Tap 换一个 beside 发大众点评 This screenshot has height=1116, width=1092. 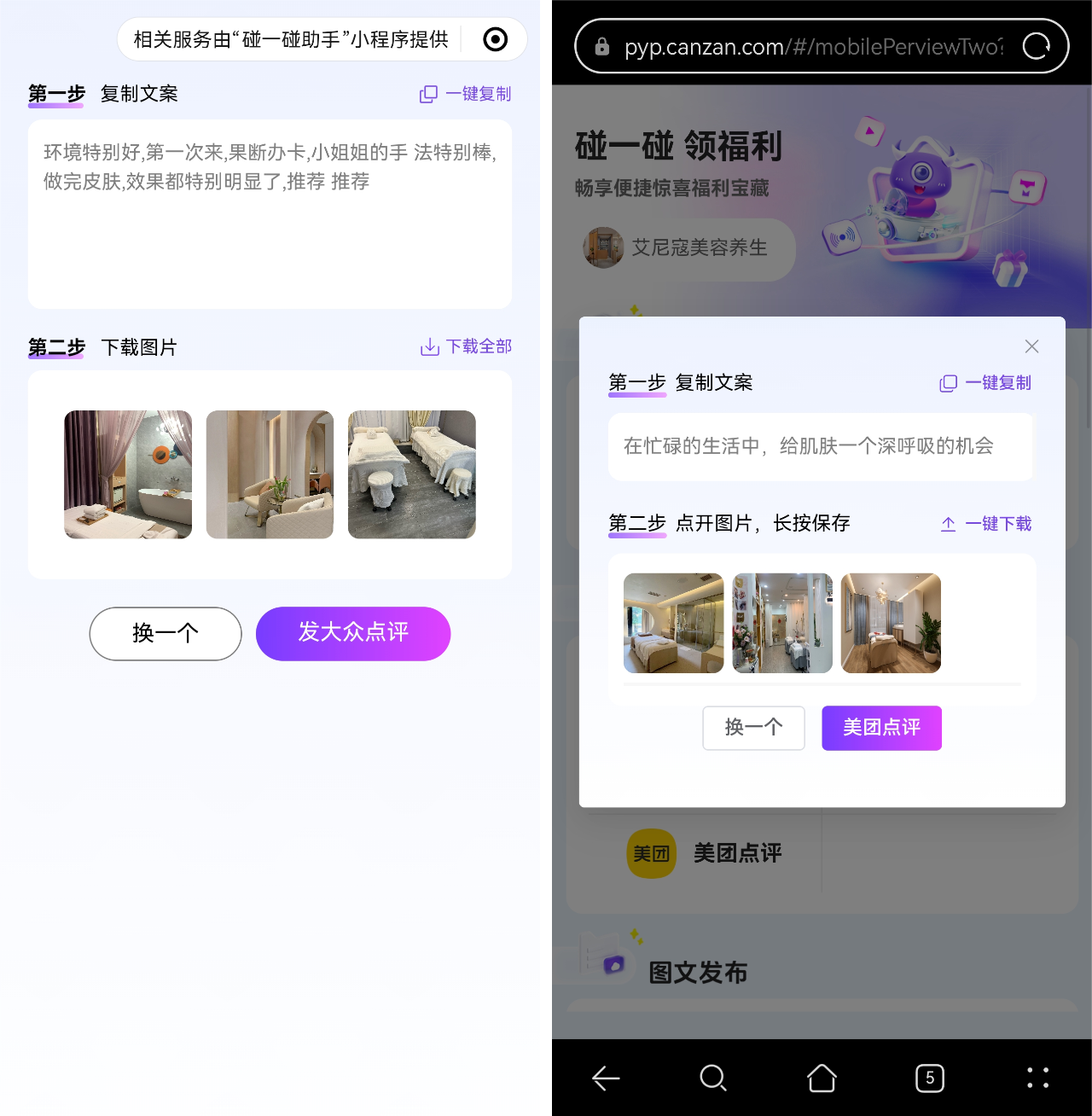[x=166, y=633]
